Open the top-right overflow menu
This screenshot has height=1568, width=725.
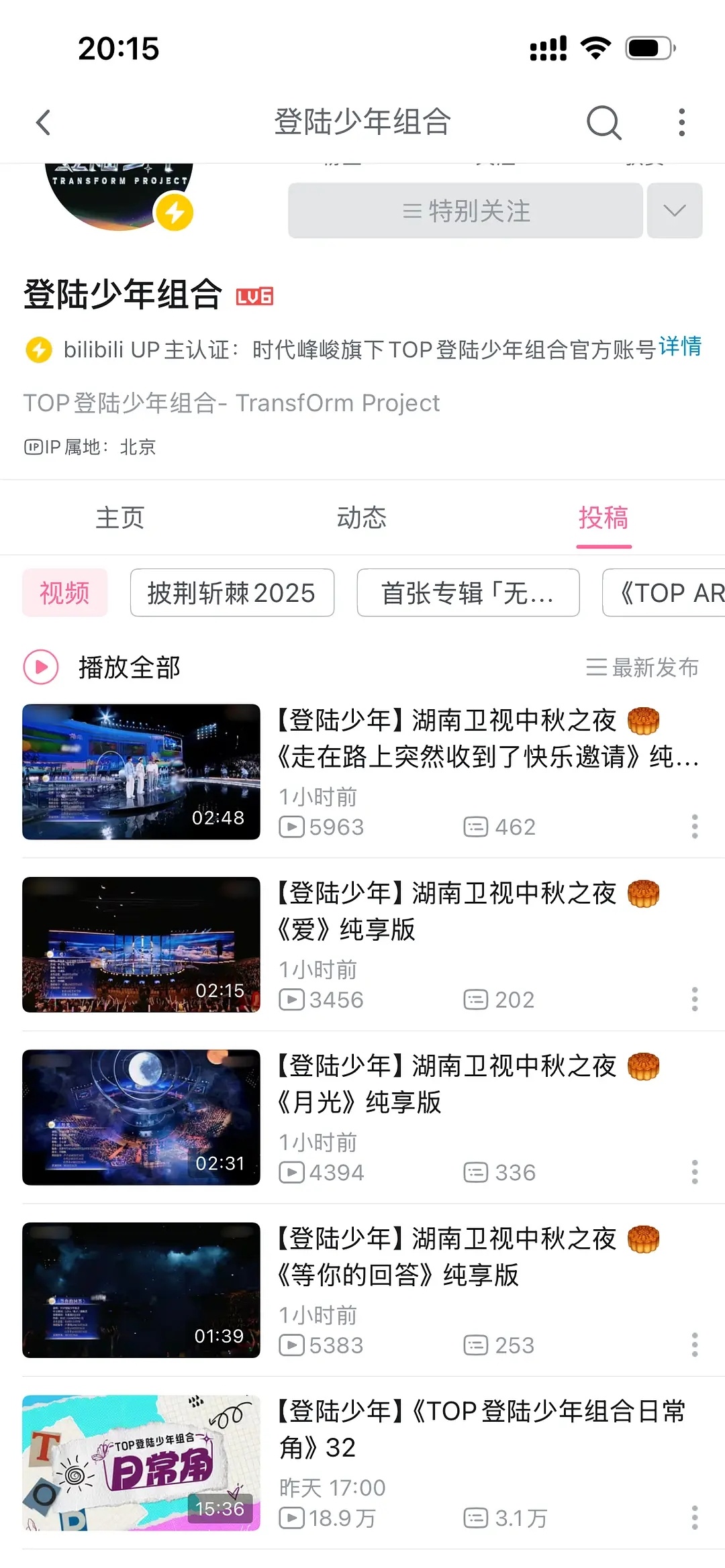point(681,122)
